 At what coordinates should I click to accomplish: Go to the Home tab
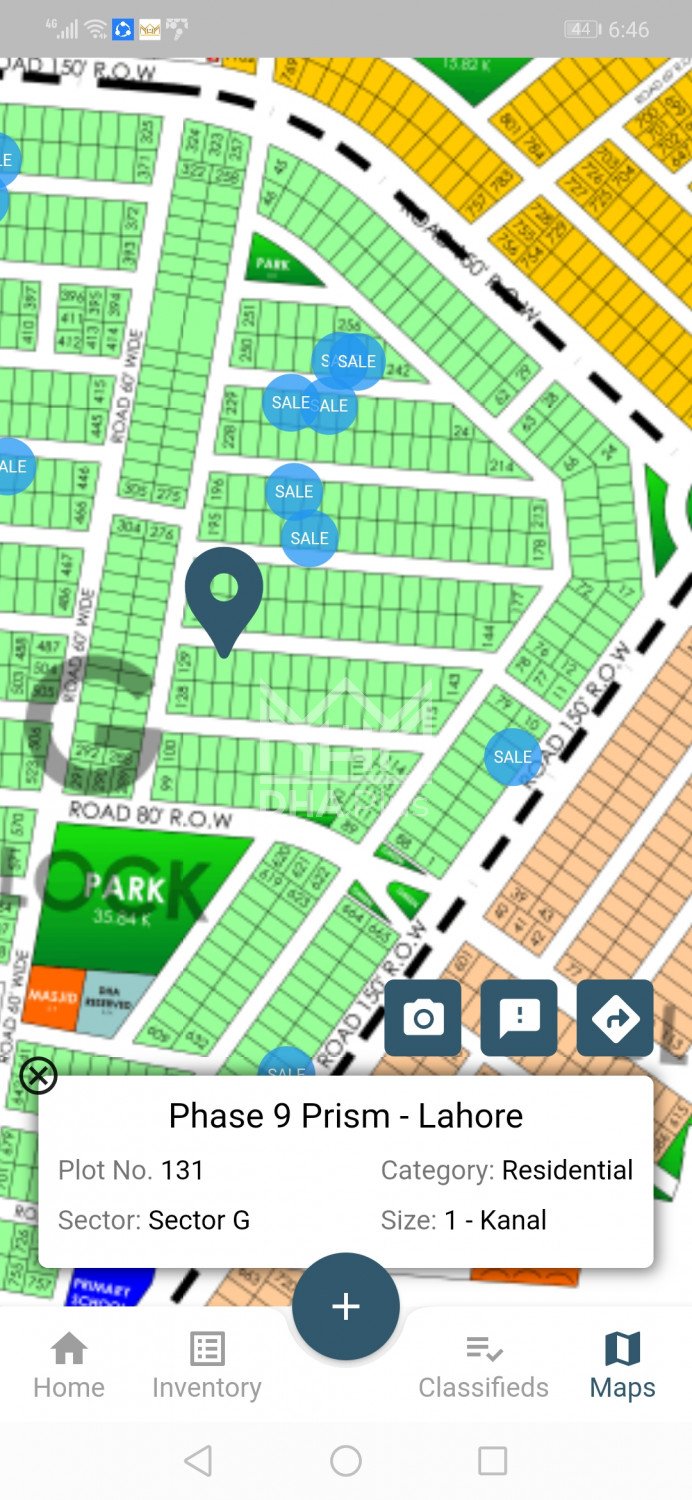point(69,1366)
